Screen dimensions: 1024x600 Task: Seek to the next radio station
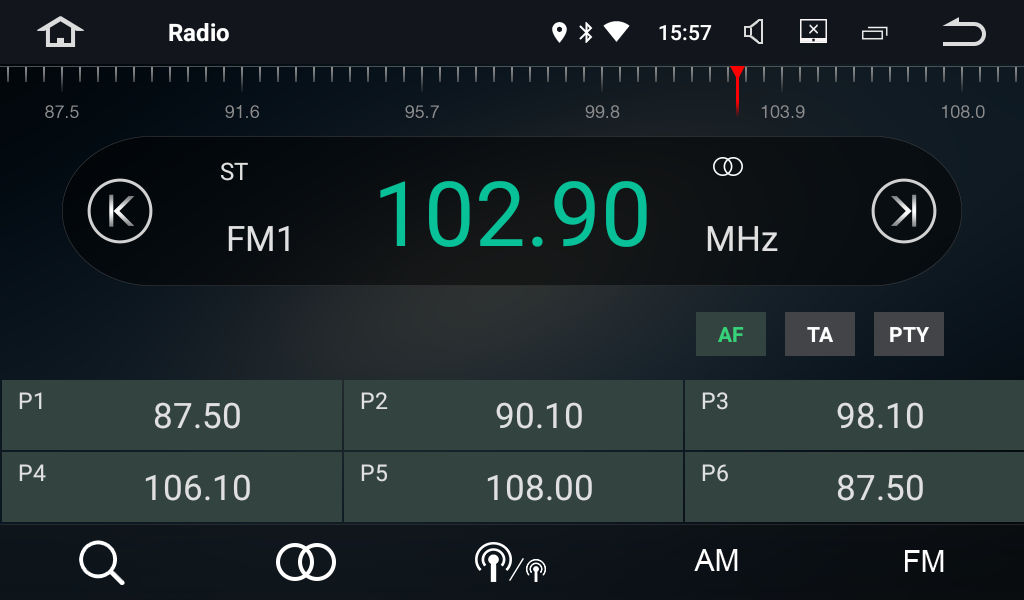pyautogui.click(x=903, y=211)
